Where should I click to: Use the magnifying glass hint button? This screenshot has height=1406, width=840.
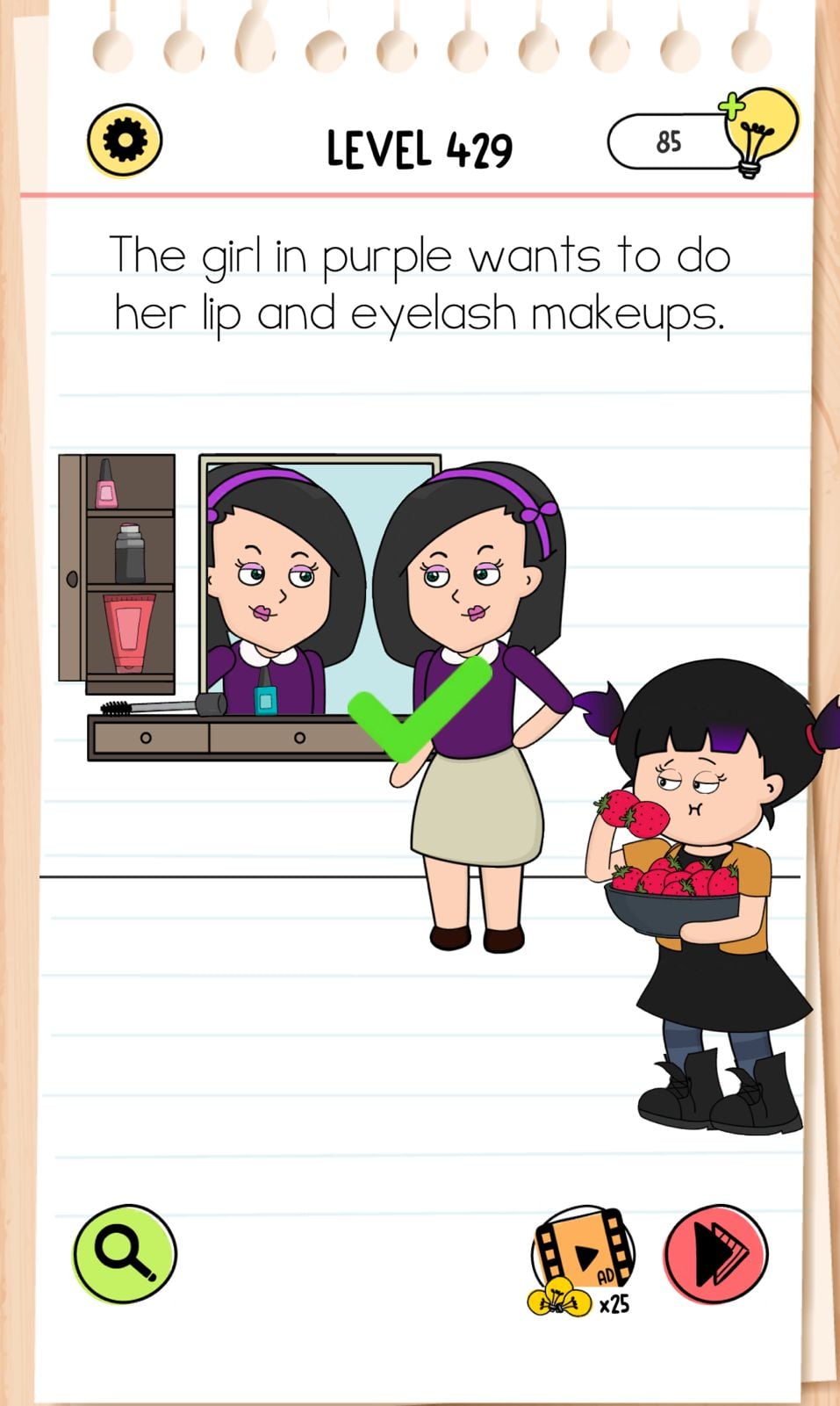tap(125, 1253)
